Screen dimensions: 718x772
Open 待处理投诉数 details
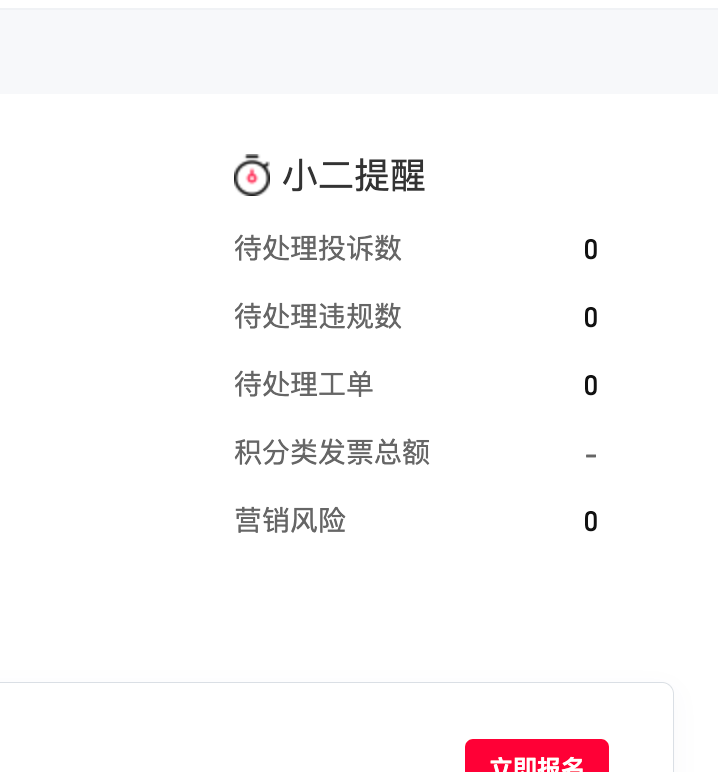pyautogui.click(x=318, y=248)
